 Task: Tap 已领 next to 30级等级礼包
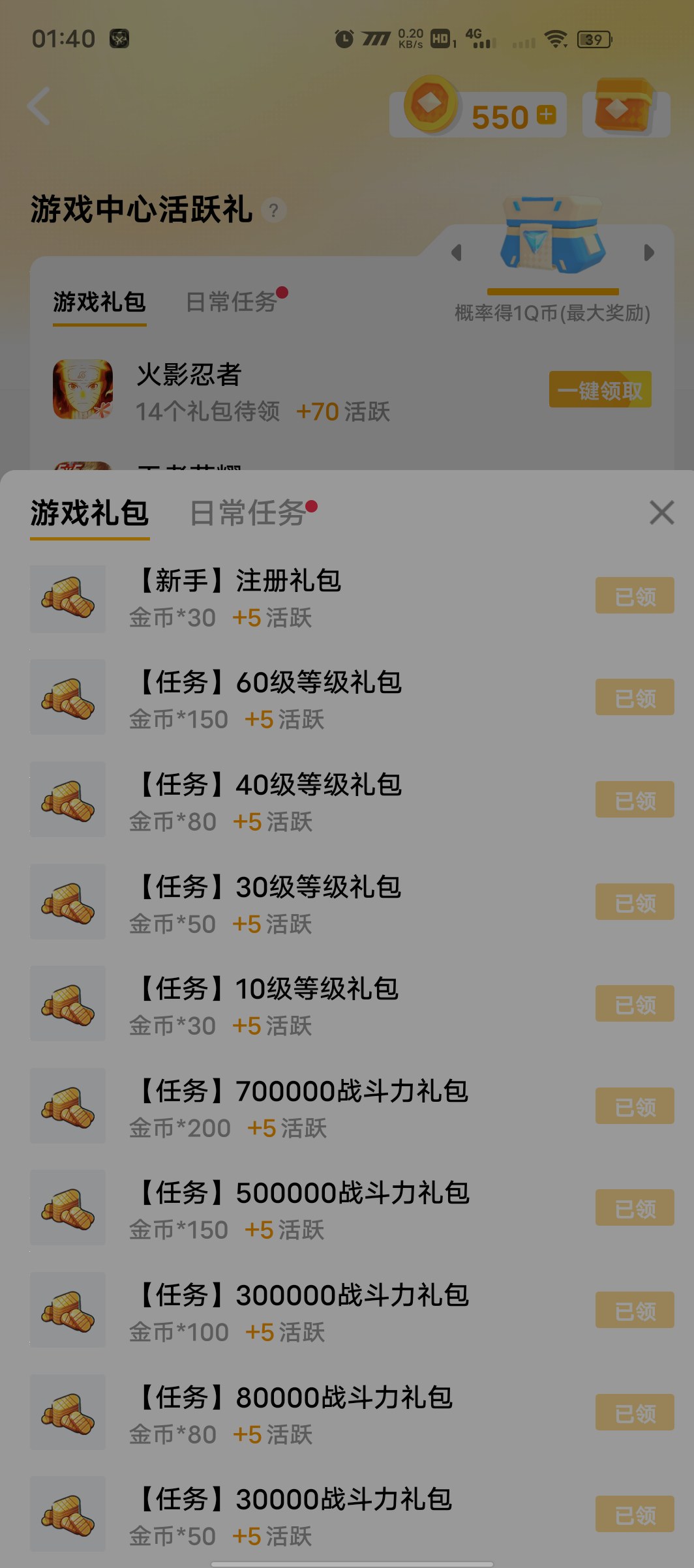(635, 902)
